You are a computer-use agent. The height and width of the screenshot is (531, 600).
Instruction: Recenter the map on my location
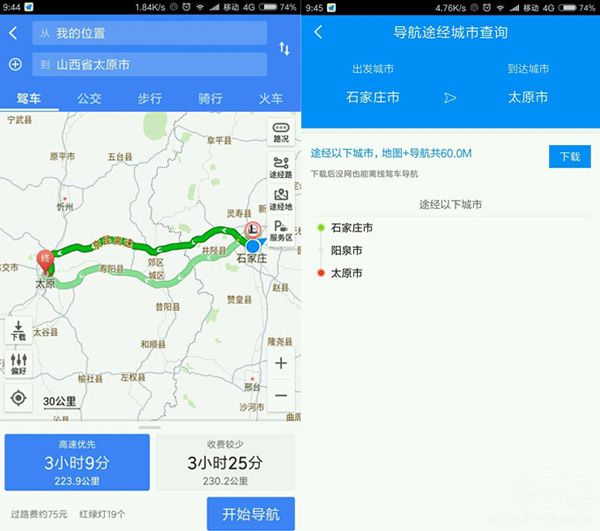click(x=18, y=399)
